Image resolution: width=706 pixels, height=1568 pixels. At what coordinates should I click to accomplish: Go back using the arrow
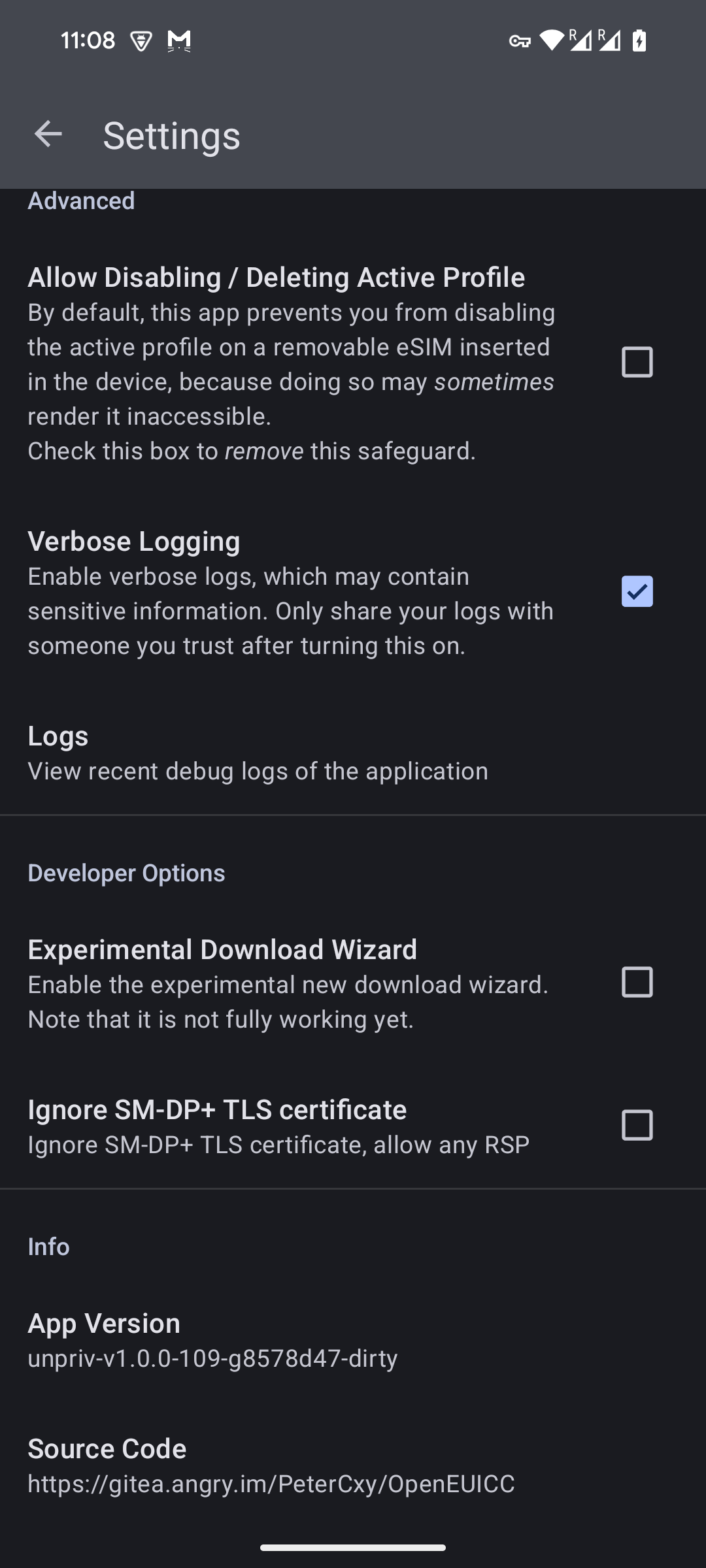tap(48, 135)
